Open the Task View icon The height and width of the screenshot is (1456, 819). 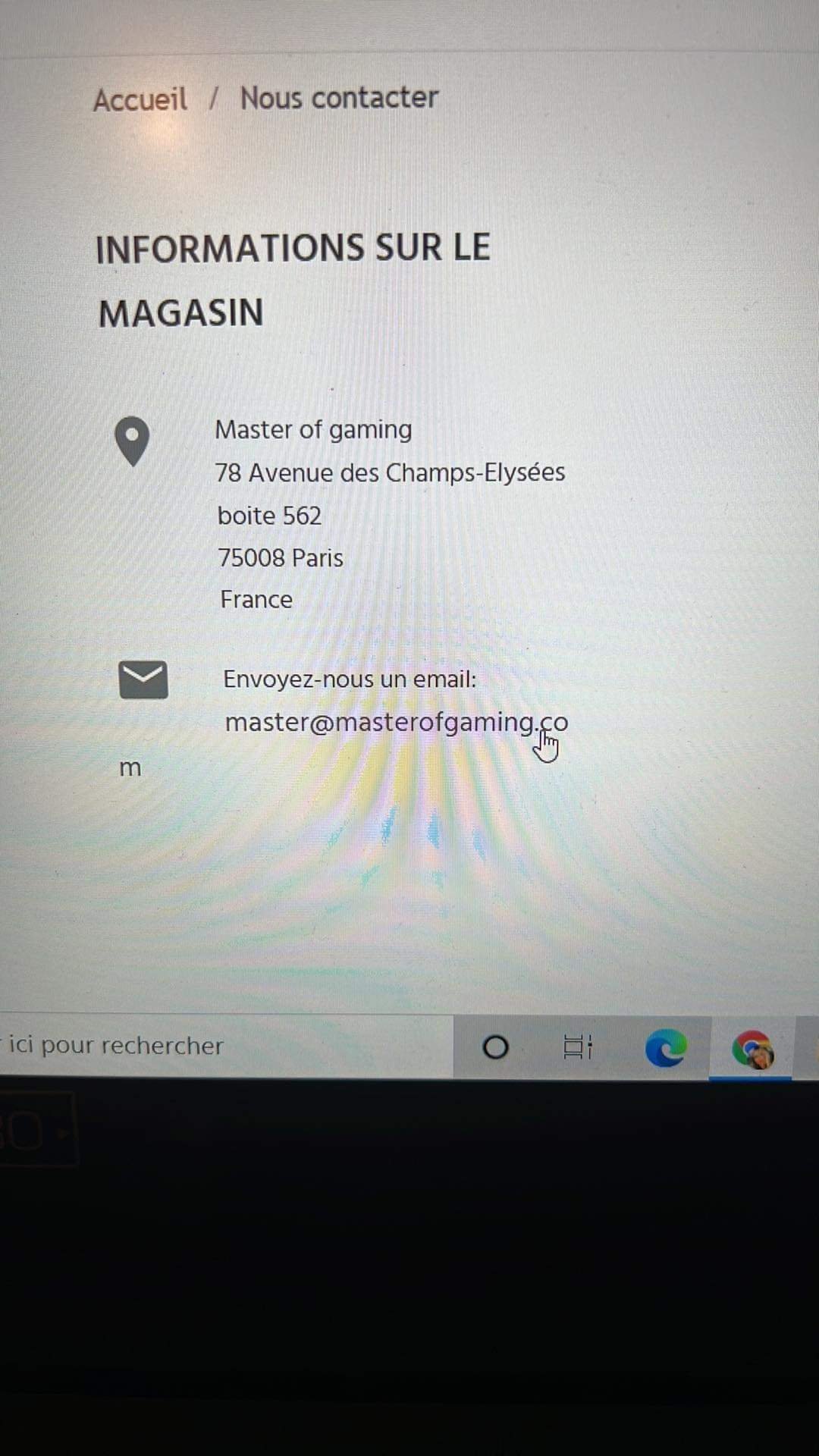pyautogui.click(x=578, y=1047)
